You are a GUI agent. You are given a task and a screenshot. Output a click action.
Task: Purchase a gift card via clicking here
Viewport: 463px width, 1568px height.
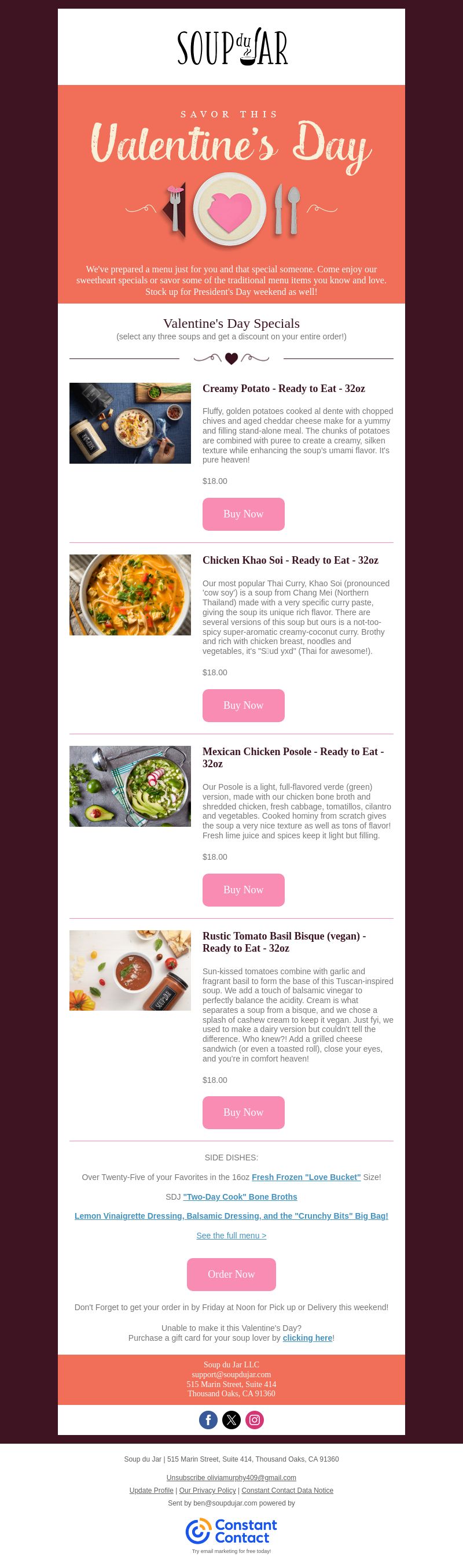tap(307, 1338)
